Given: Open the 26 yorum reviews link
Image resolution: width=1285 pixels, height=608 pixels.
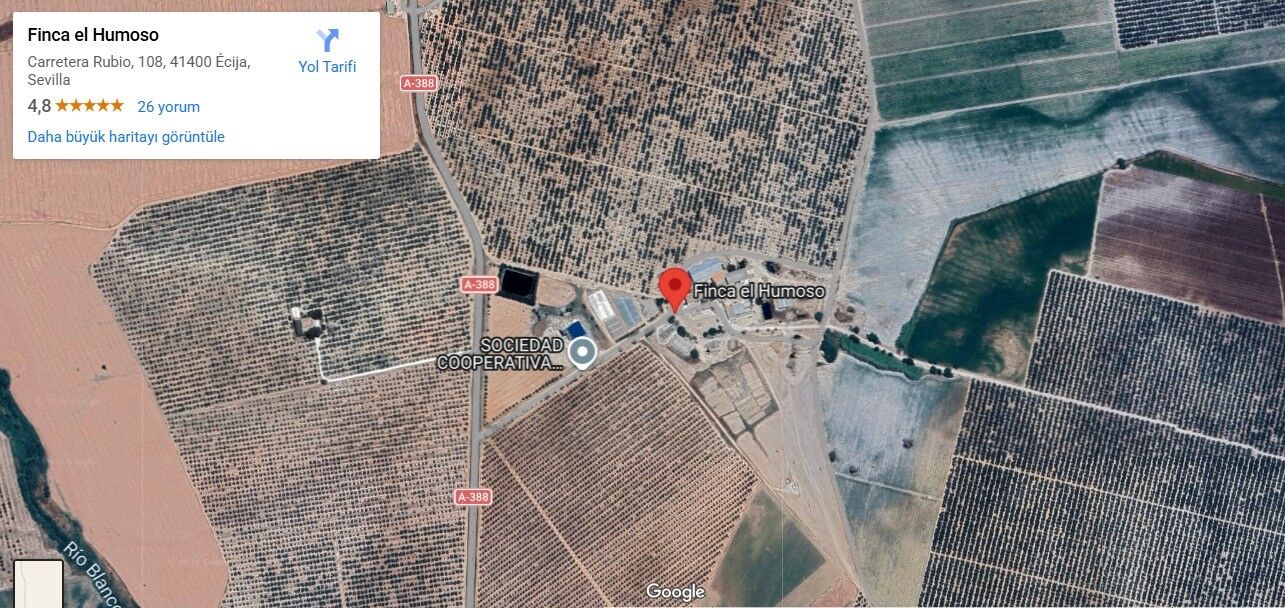Looking at the screenshot, I should tap(168, 107).
